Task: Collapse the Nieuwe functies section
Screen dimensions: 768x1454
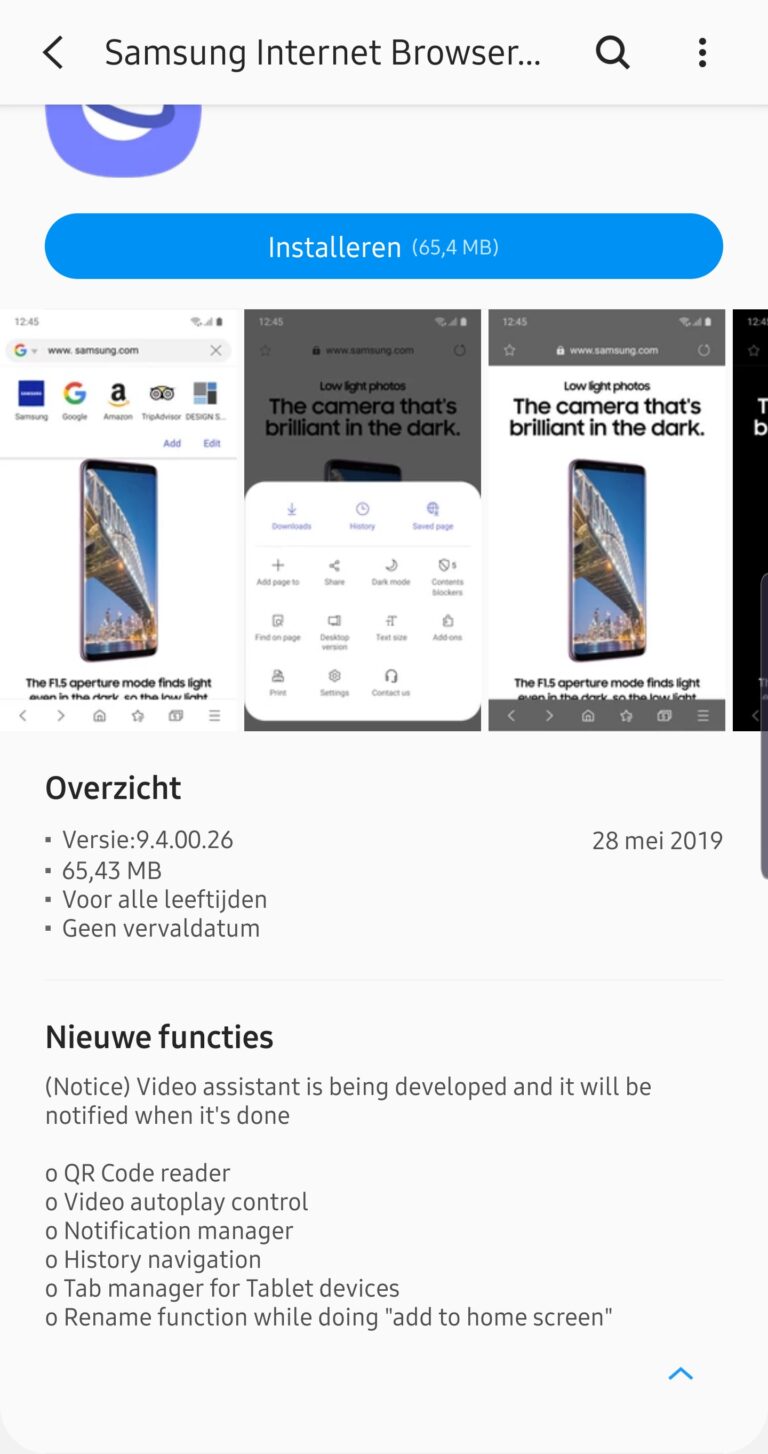Action: (680, 1374)
